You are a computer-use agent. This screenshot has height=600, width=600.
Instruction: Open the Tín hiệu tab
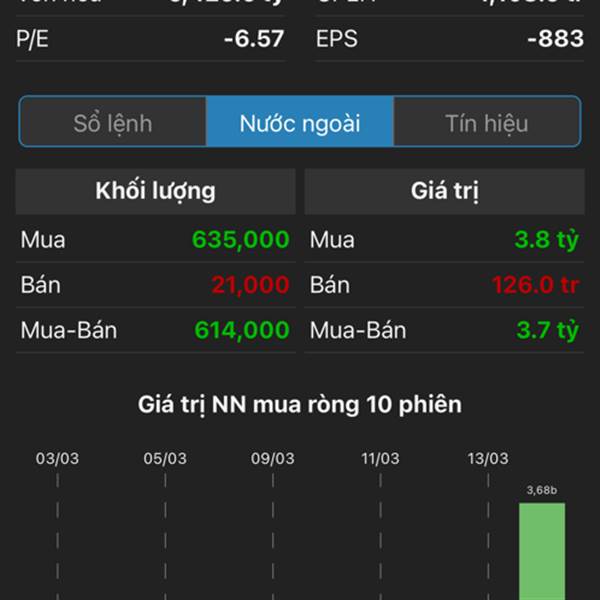pyautogui.click(x=487, y=123)
